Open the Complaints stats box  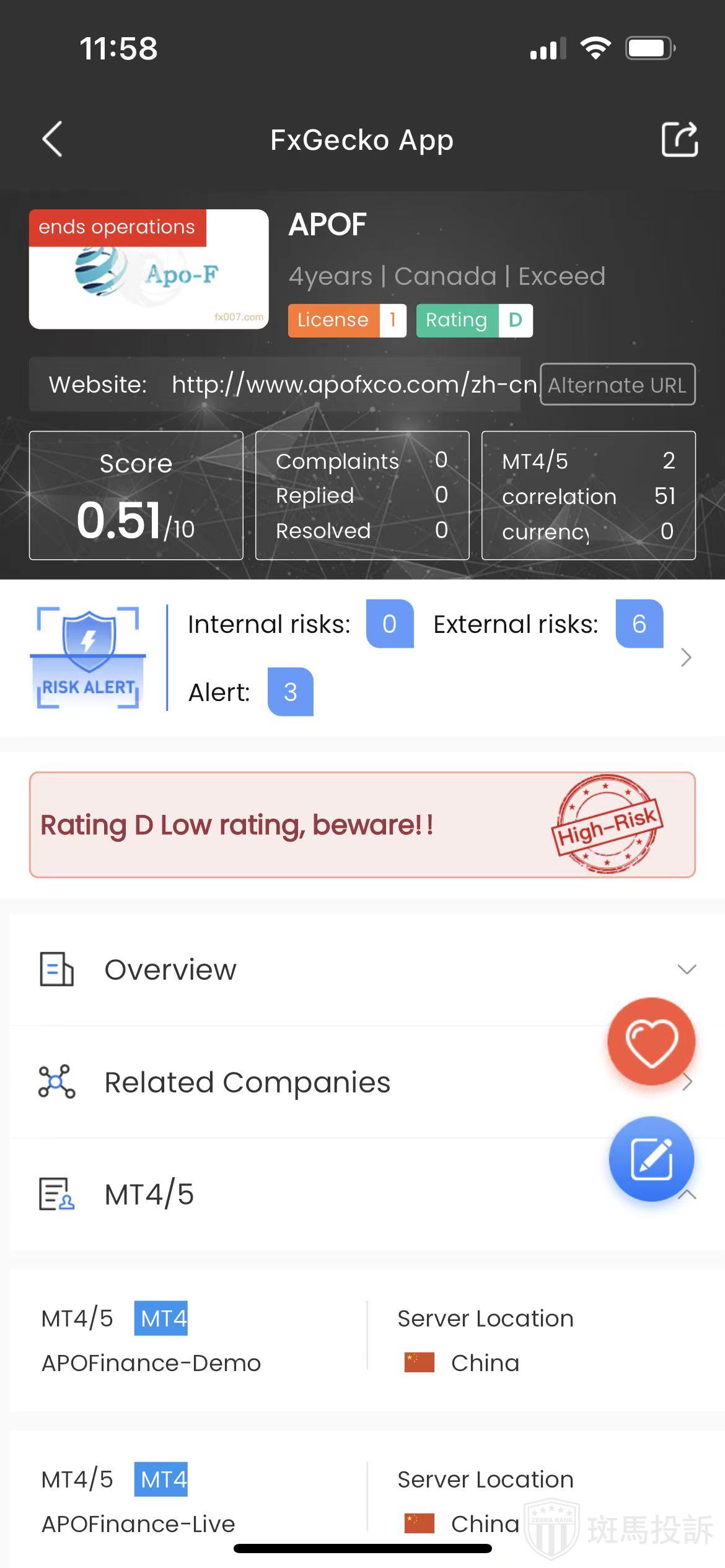362,495
